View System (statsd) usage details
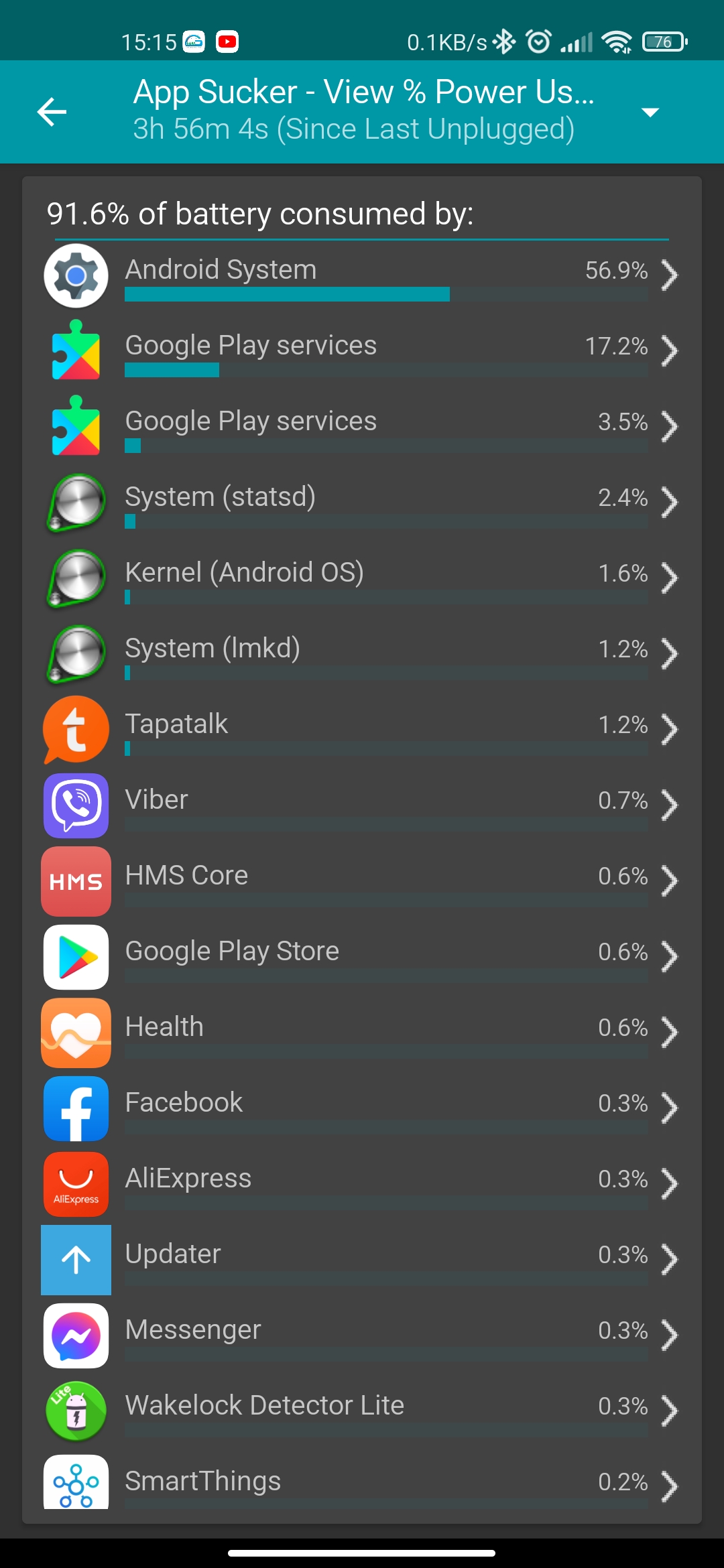The image size is (724, 1568). pos(362,503)
